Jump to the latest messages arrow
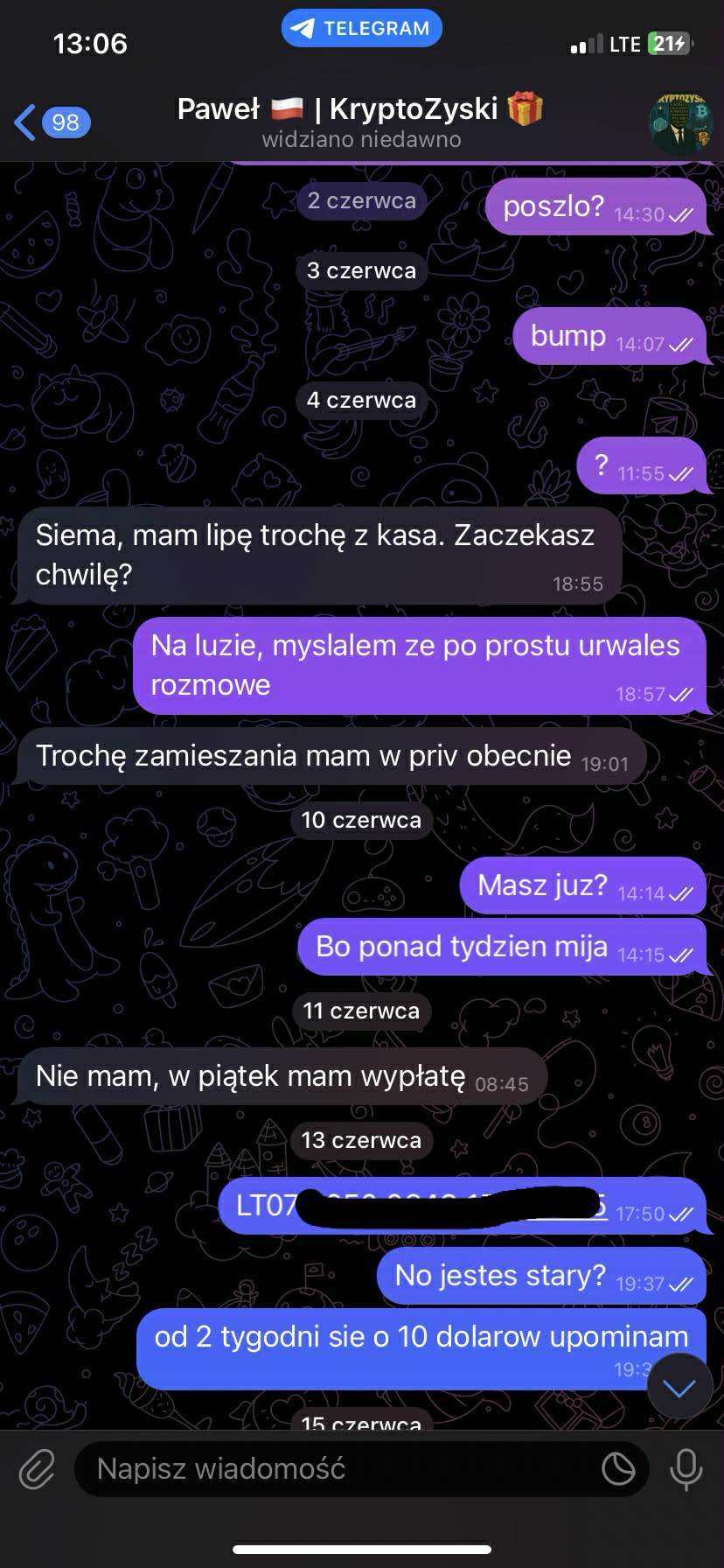Image resolution: width=724 pixels, height=1568 pixels. tap(679, 1387)
